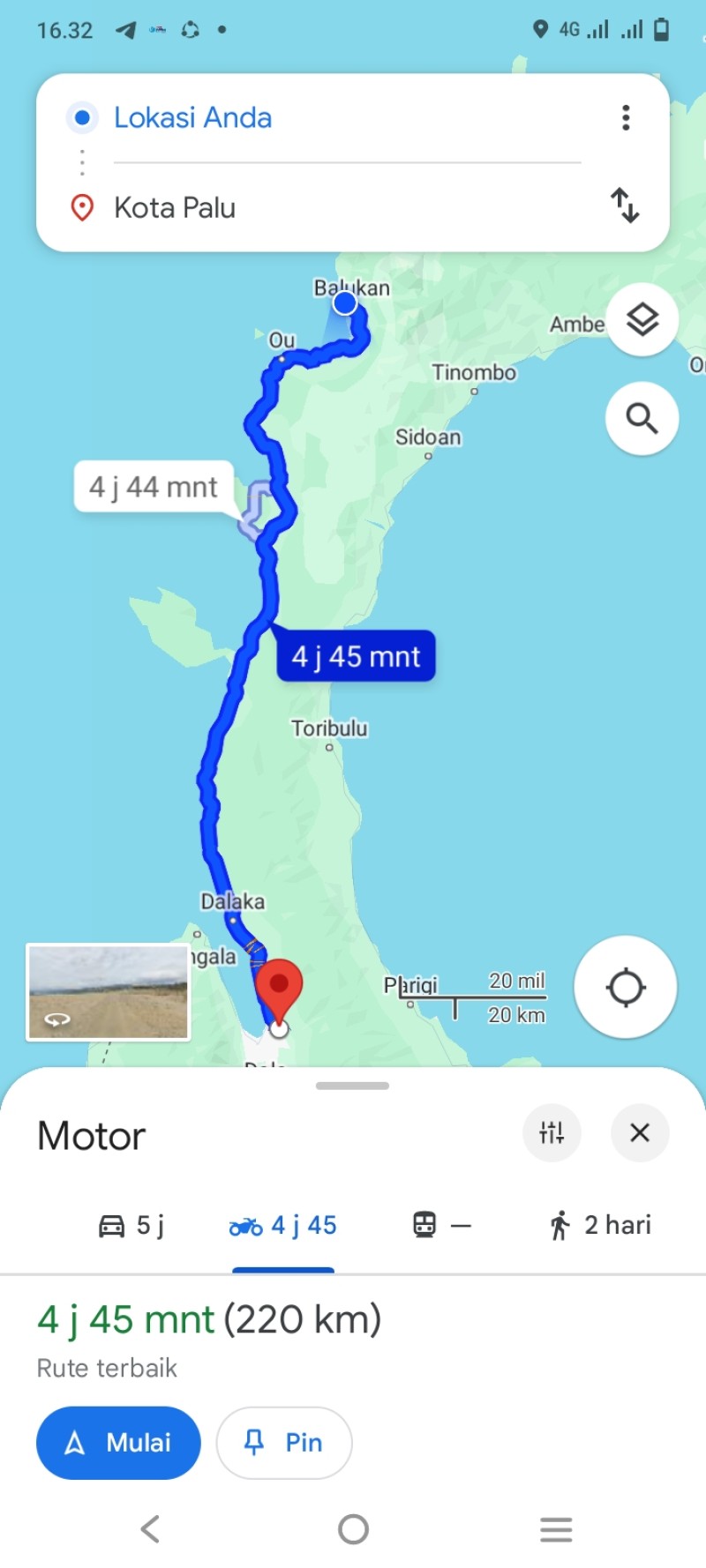This screenshot has height=1568, width=706.
Task: Swap starting point and destination
Action: coord(625,205)
